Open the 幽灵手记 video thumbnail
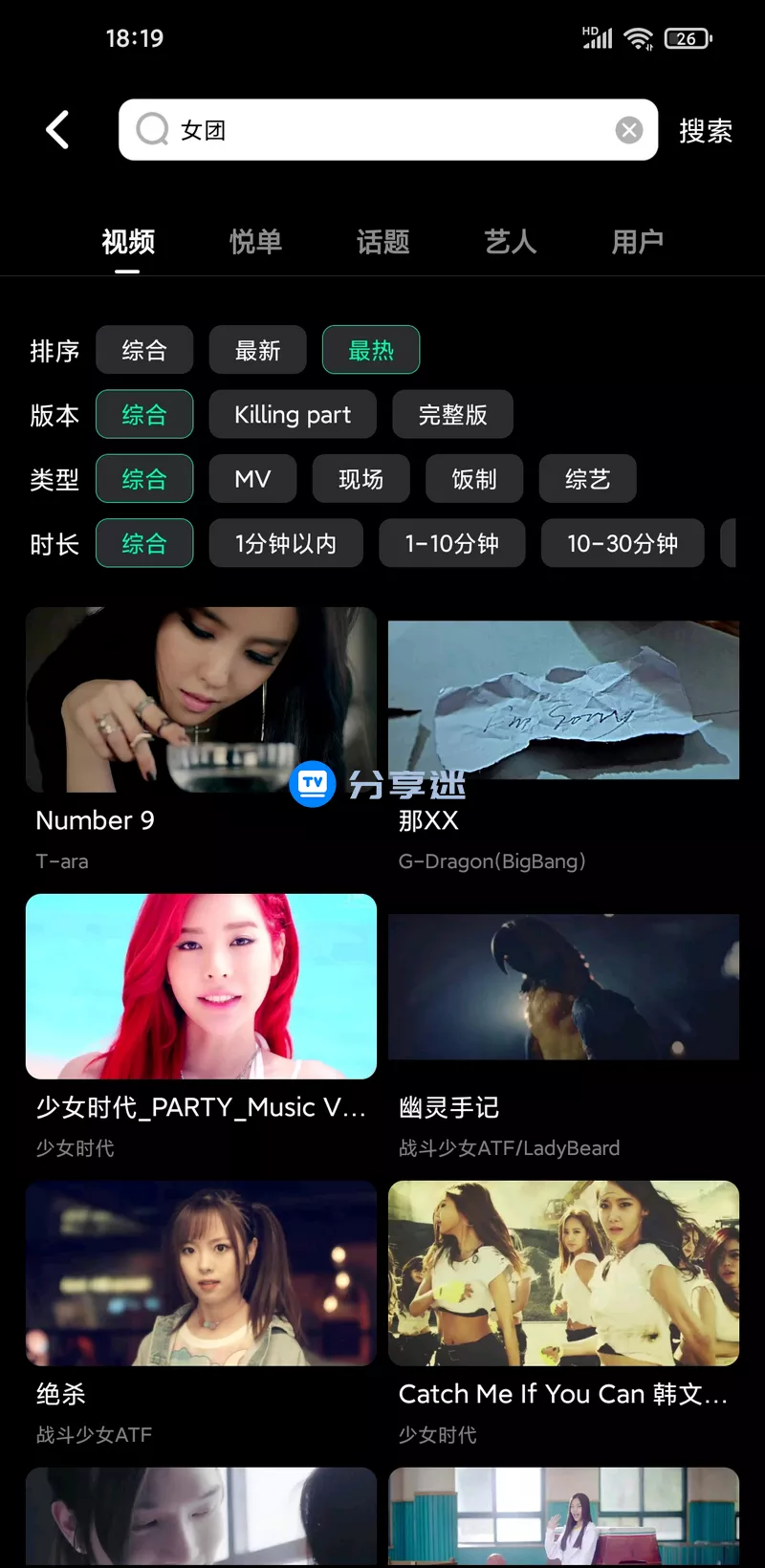 click(x=563, y=987)
